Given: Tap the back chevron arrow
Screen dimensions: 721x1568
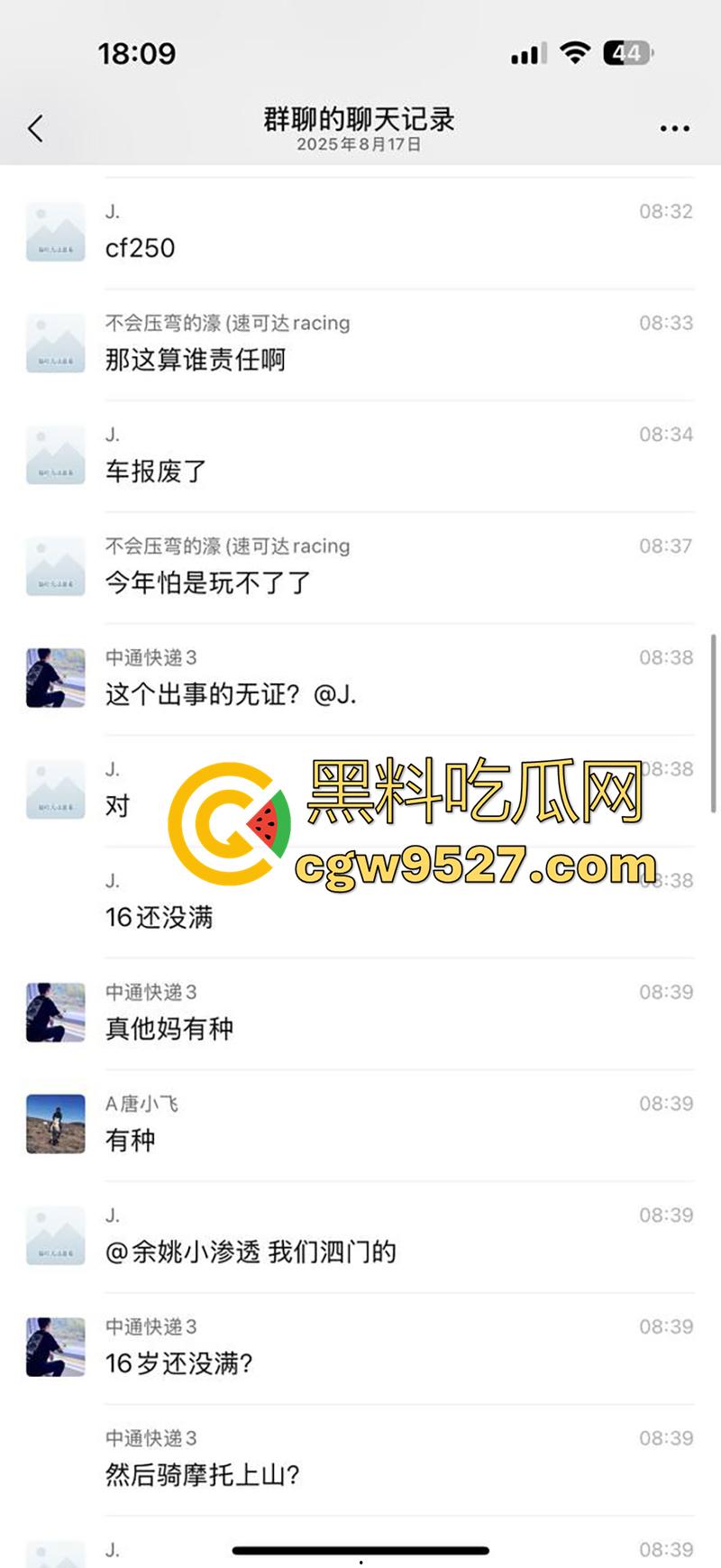Looking at the screenshot, I should pos(34,128).
